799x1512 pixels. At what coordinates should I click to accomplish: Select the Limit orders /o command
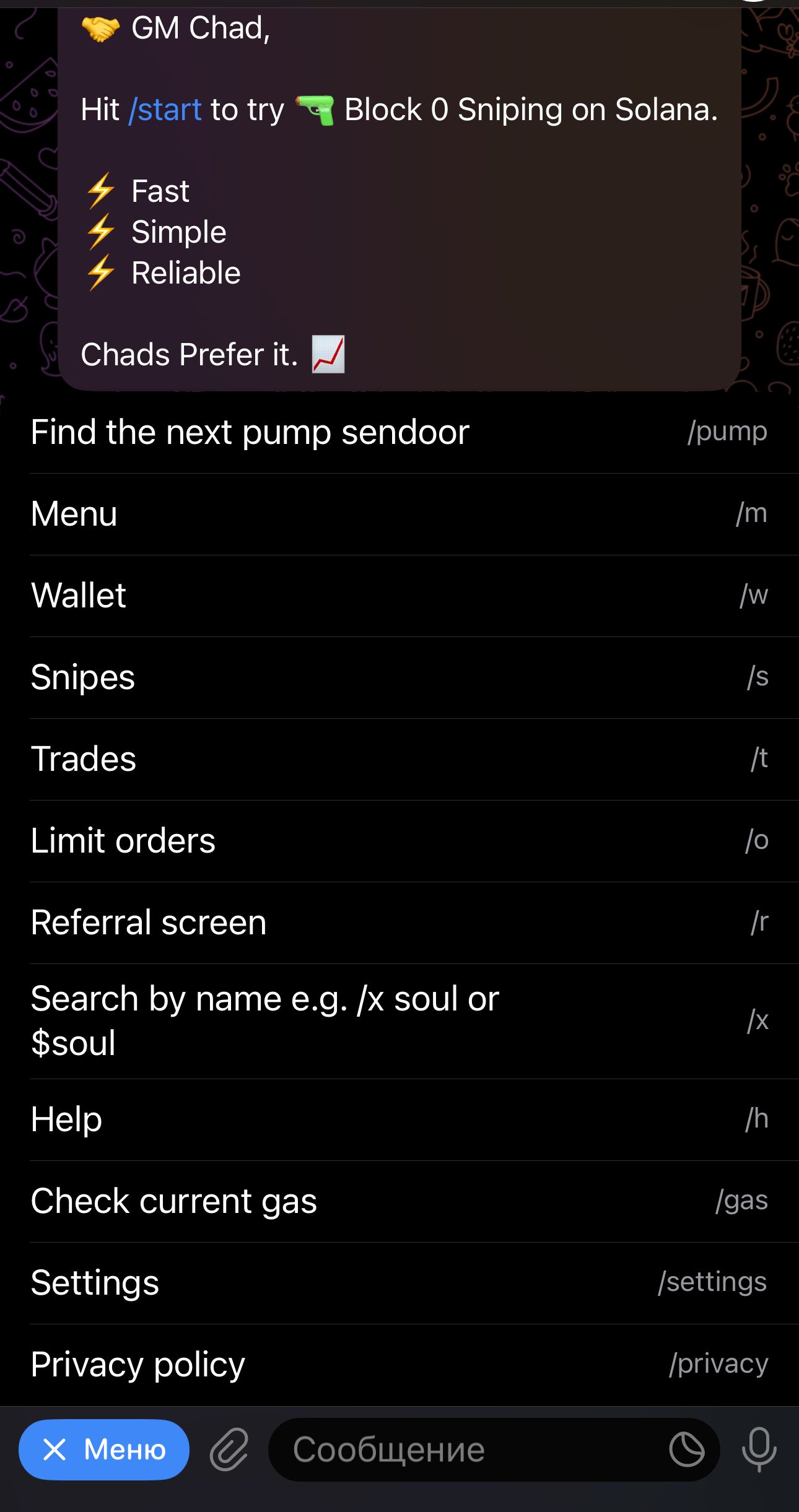click(399, 840)
